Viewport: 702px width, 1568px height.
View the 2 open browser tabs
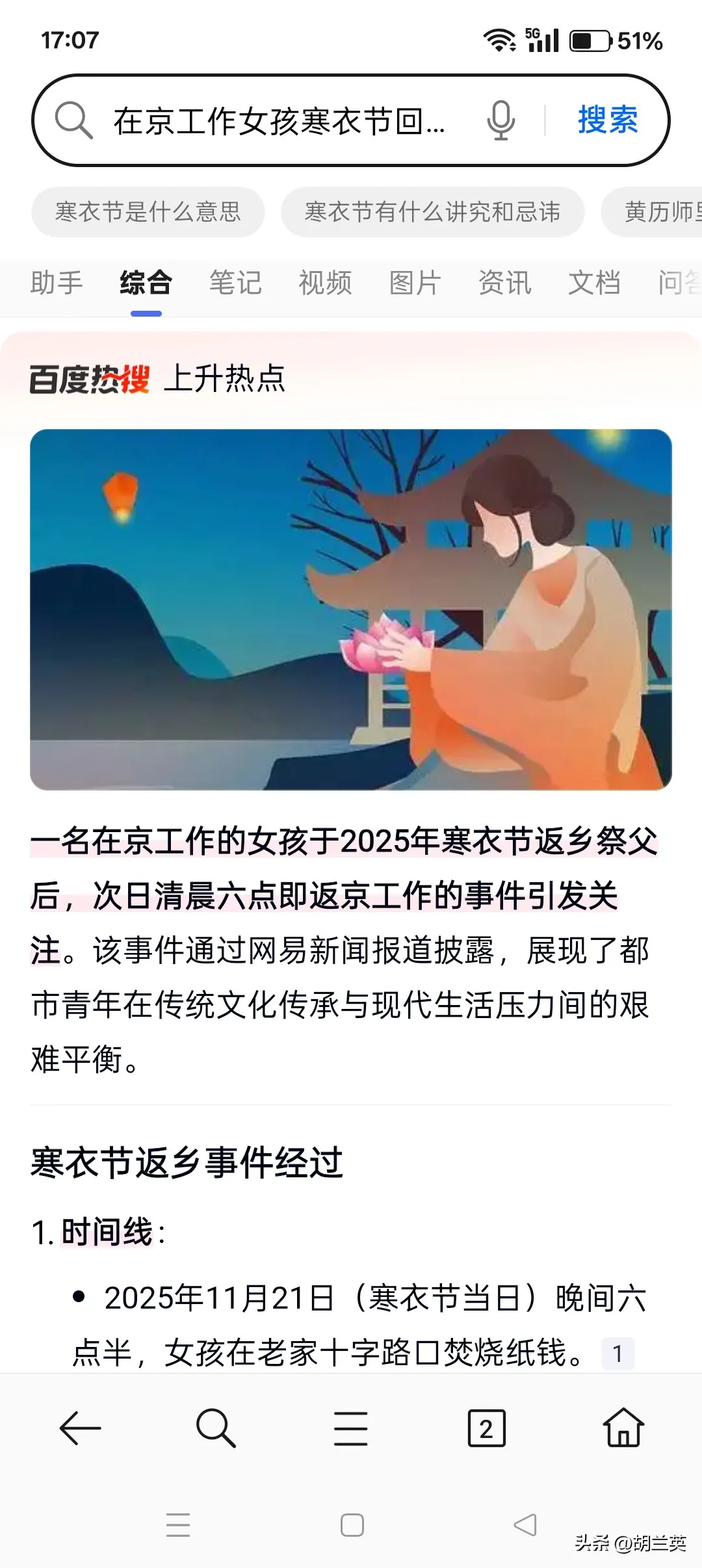coord(486,1428)
